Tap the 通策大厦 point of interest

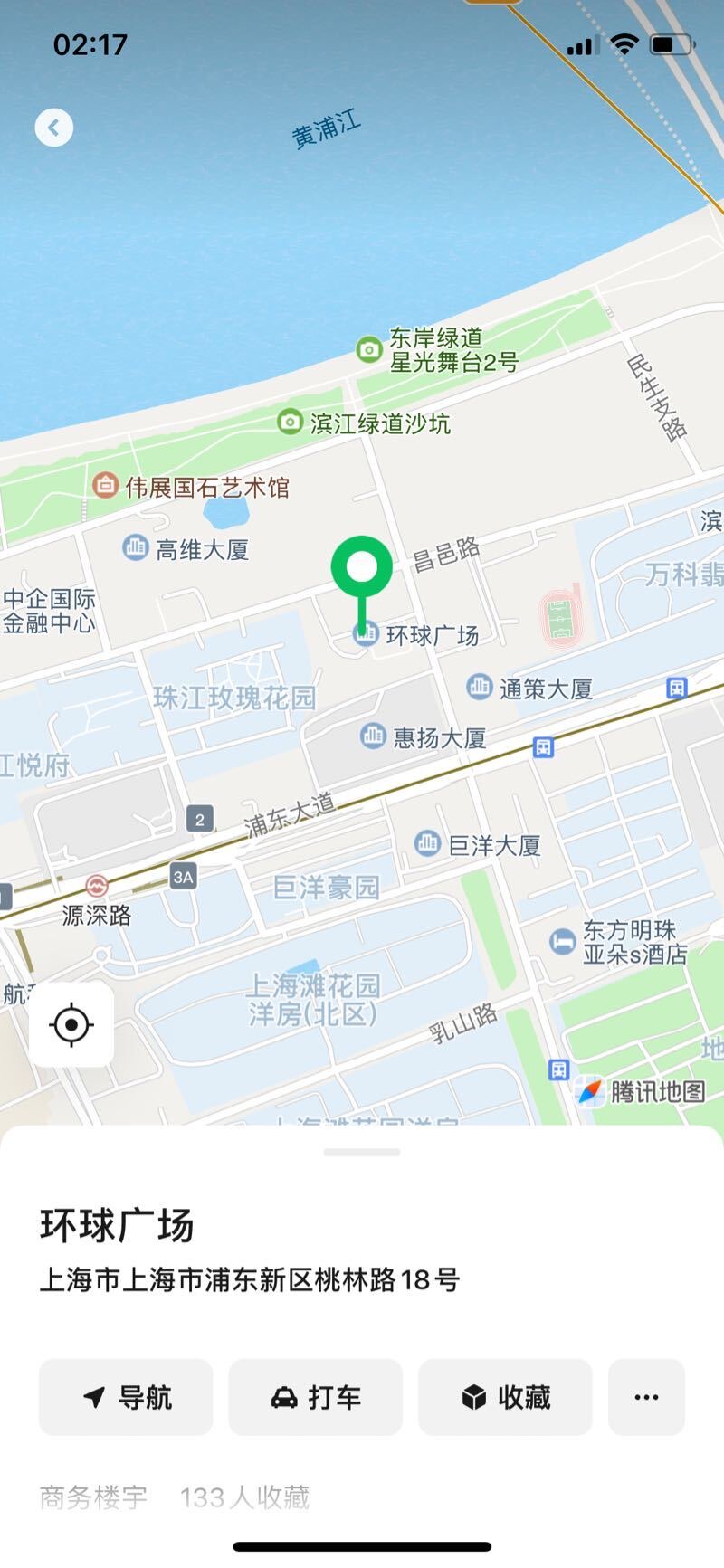point(479,688)
